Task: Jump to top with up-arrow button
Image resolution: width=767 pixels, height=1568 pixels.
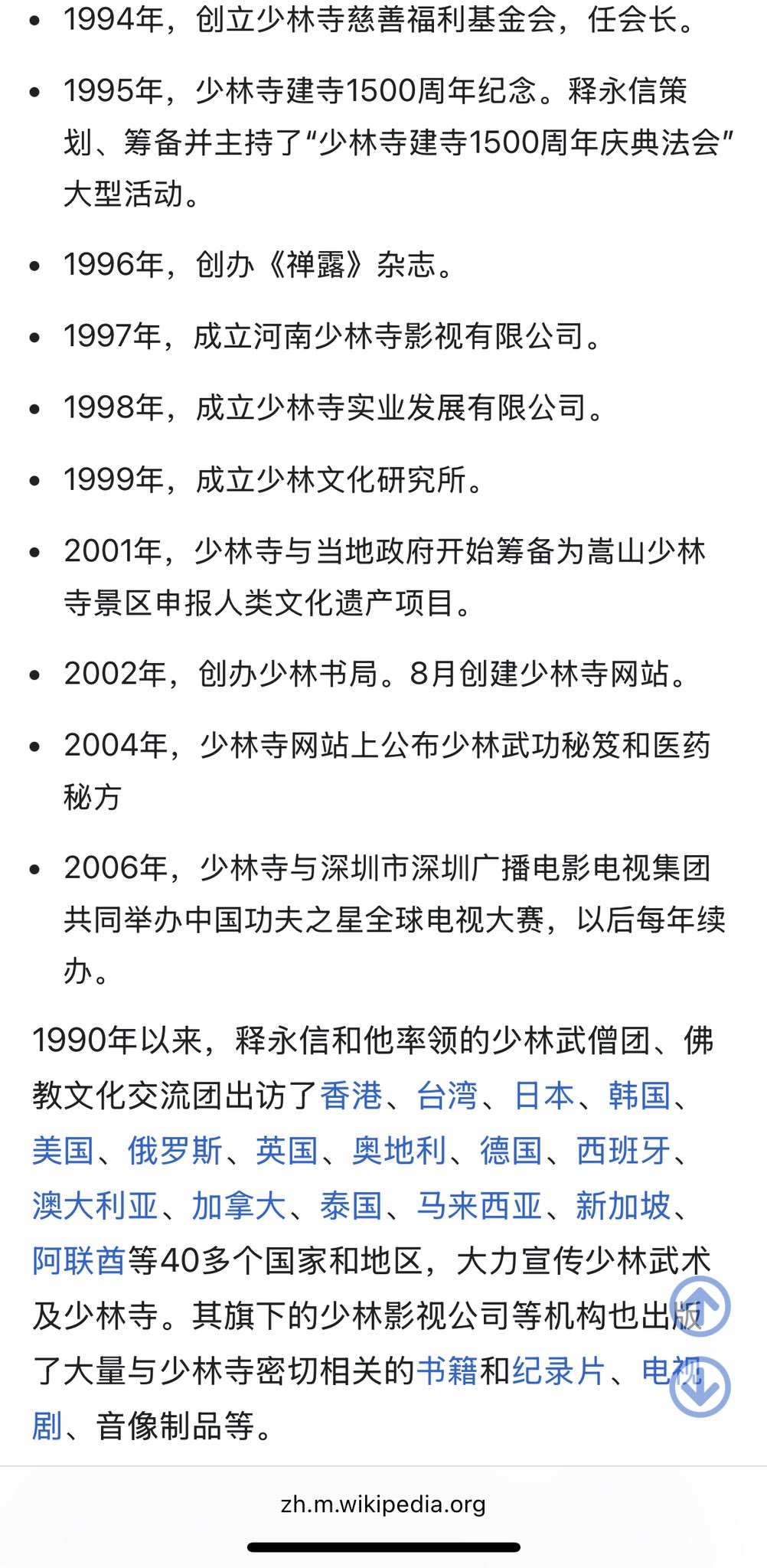Action: [x=700, y=1307]
